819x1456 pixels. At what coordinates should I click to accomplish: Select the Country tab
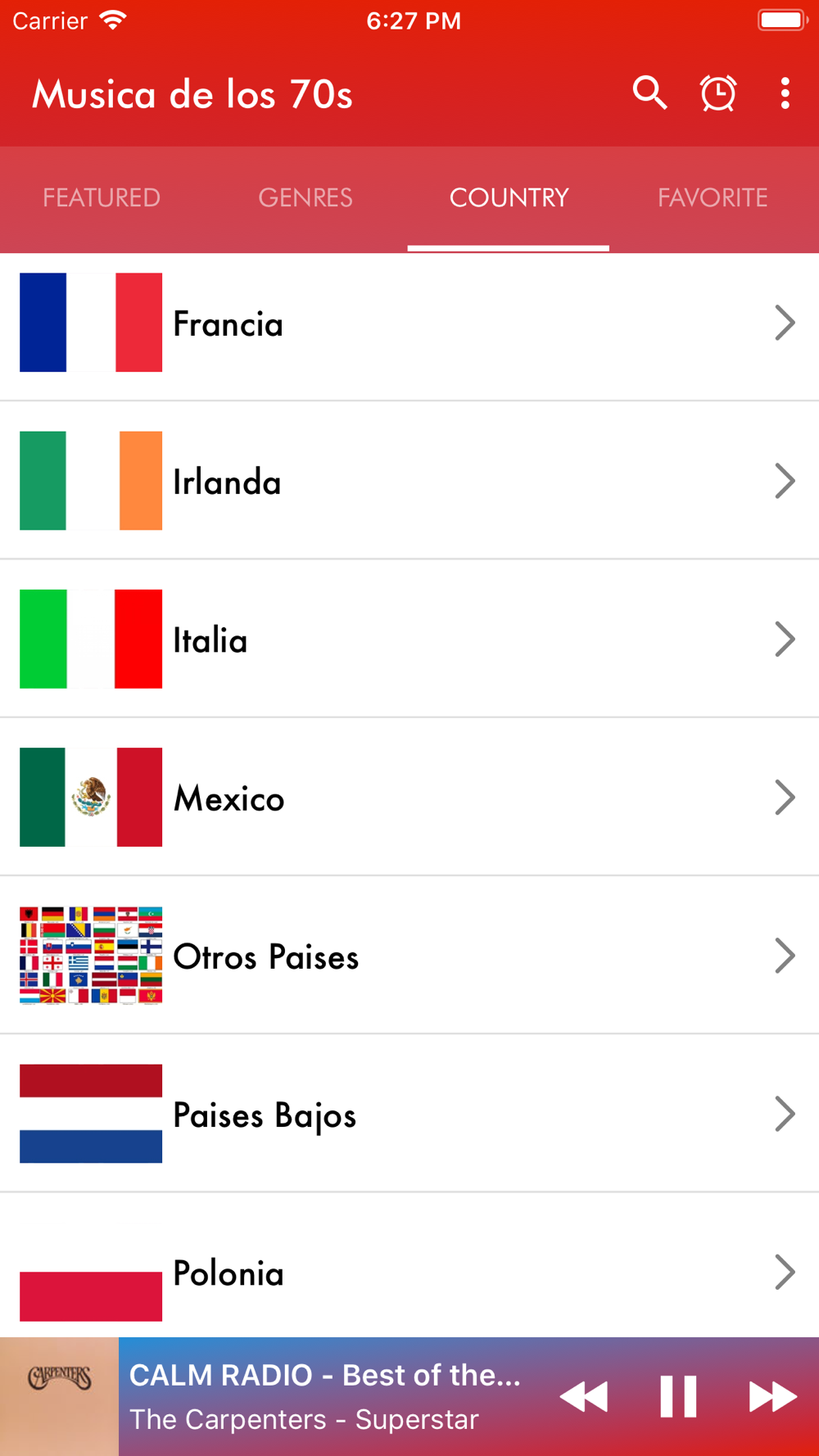point(509,198)
